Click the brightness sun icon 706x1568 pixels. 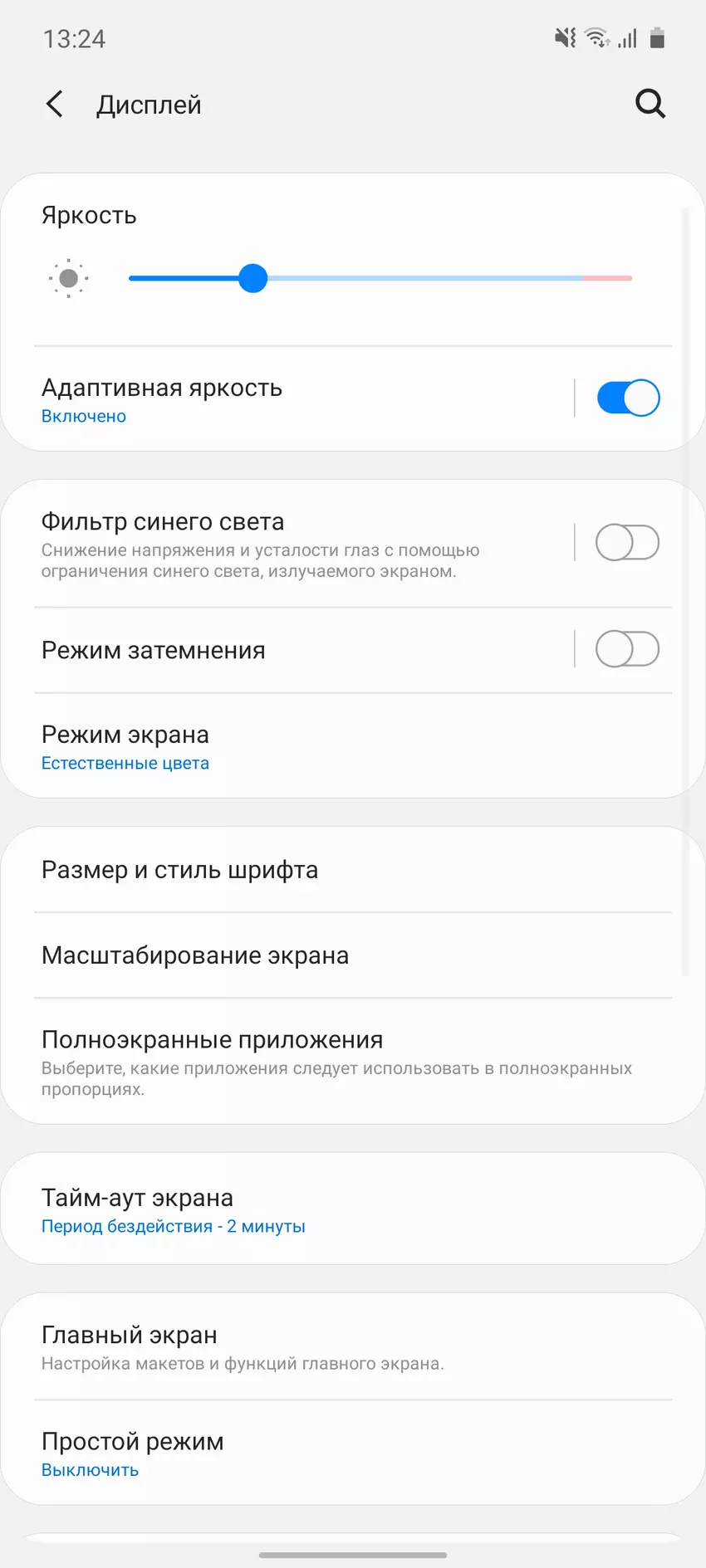68,278
